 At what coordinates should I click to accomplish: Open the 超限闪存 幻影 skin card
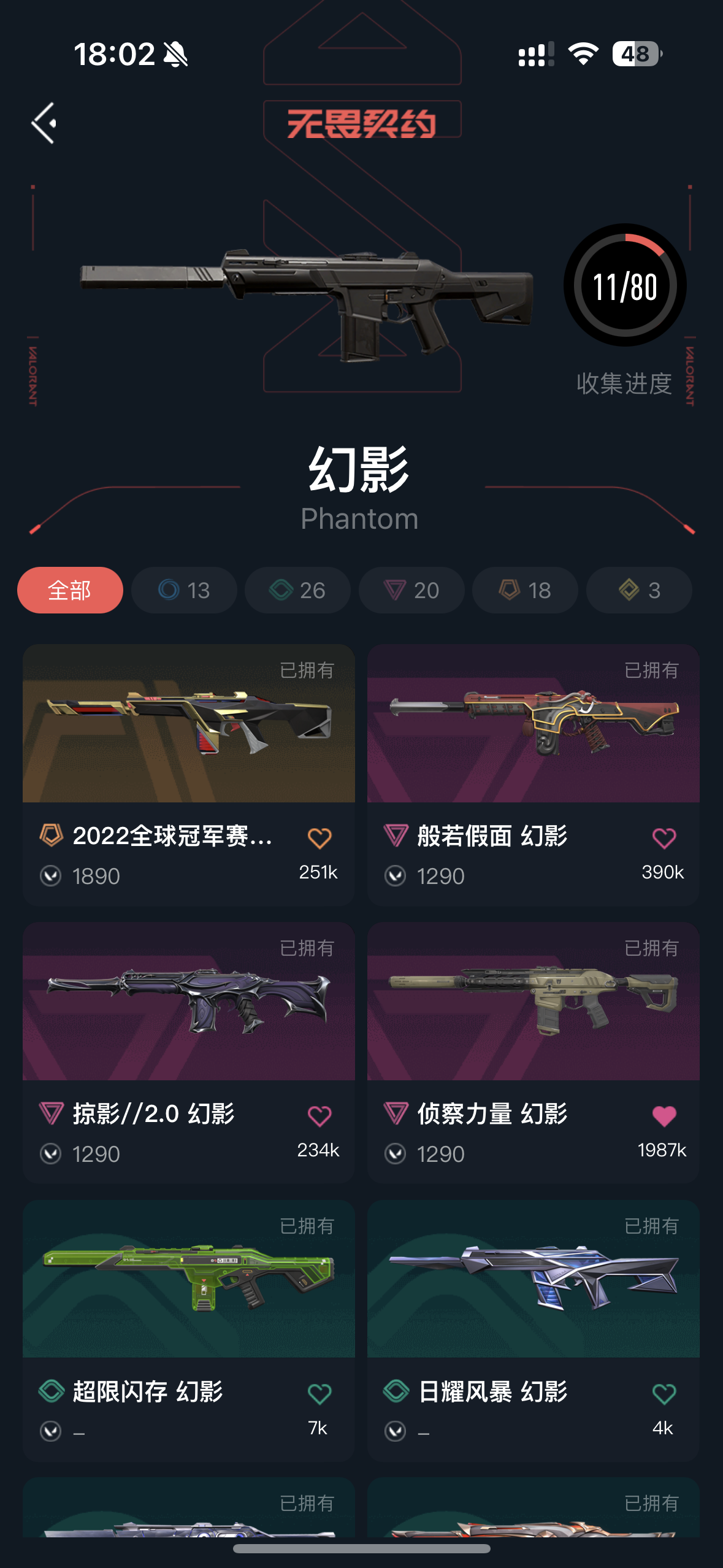pyautogui.click(x=189, y=1331)
